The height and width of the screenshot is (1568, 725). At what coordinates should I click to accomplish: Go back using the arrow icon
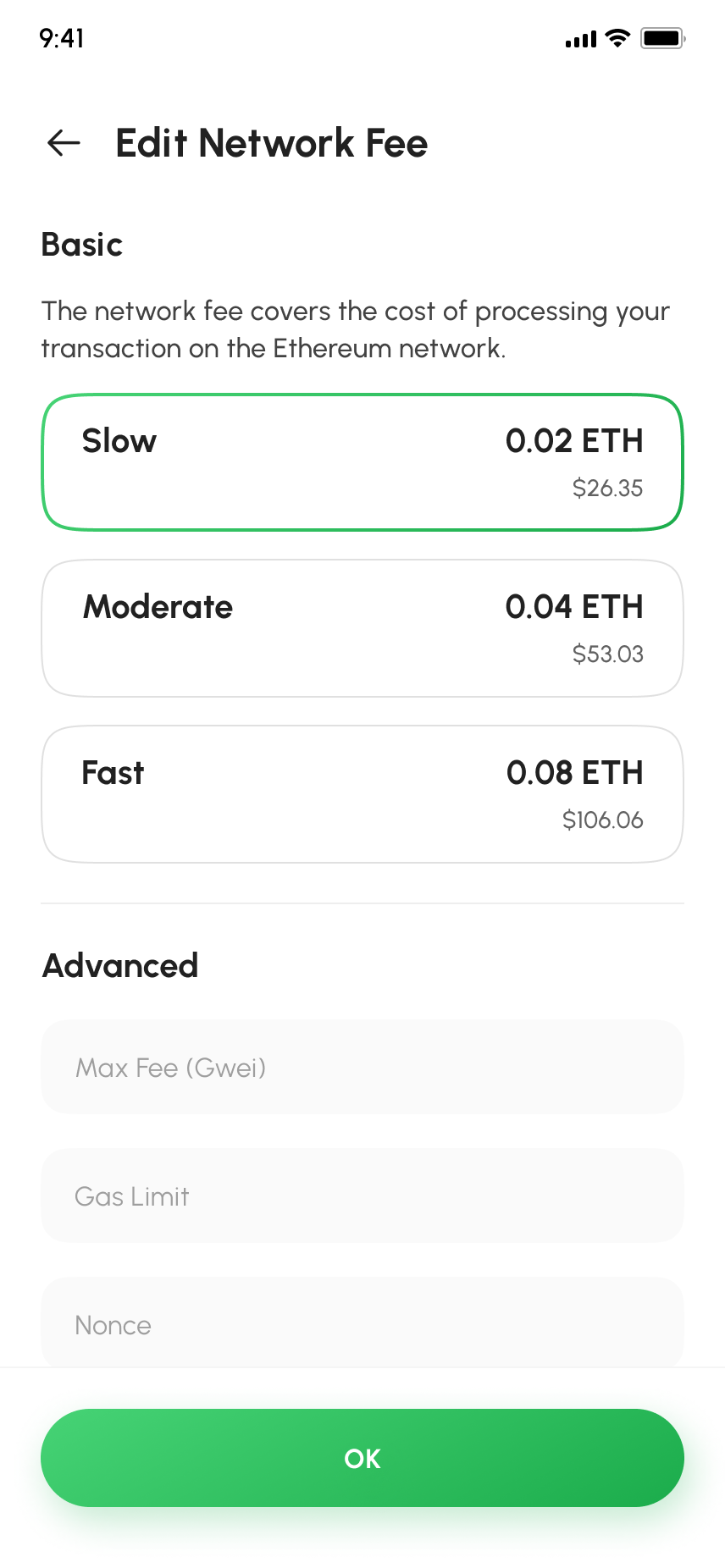[x=64, y=143]
